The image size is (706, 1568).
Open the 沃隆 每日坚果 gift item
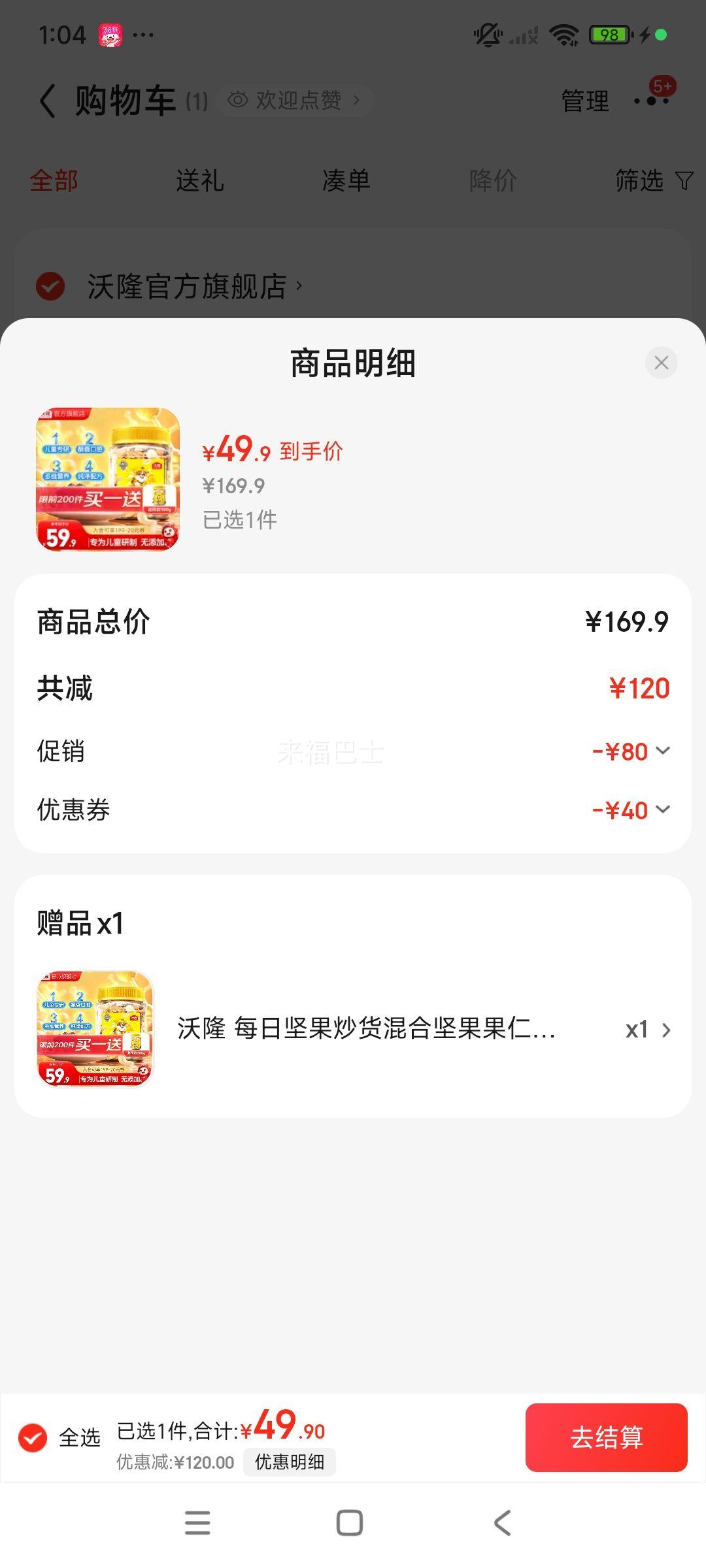[353, 1029]
